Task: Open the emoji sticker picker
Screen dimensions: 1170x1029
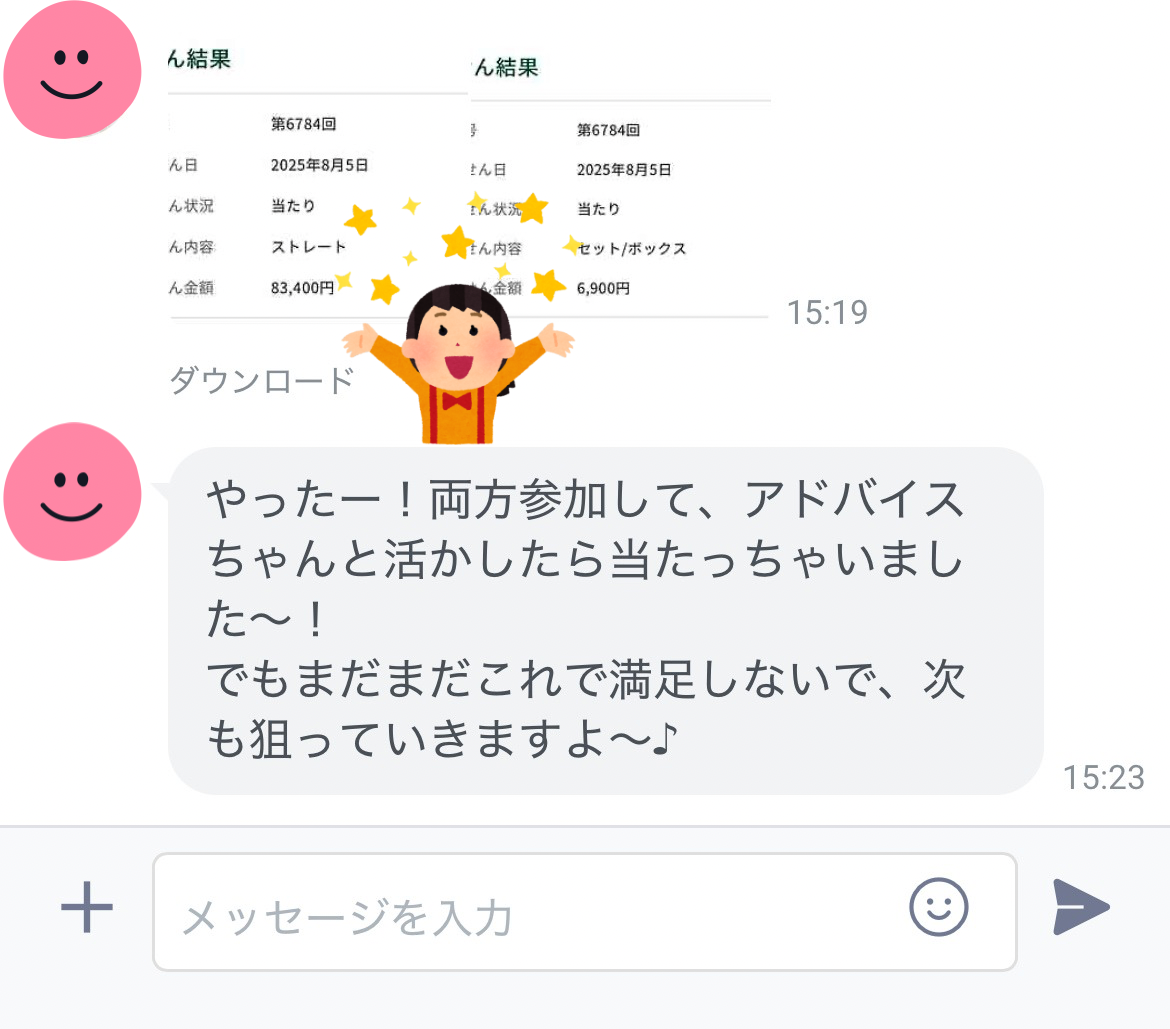Action: (x=938, y=908)
